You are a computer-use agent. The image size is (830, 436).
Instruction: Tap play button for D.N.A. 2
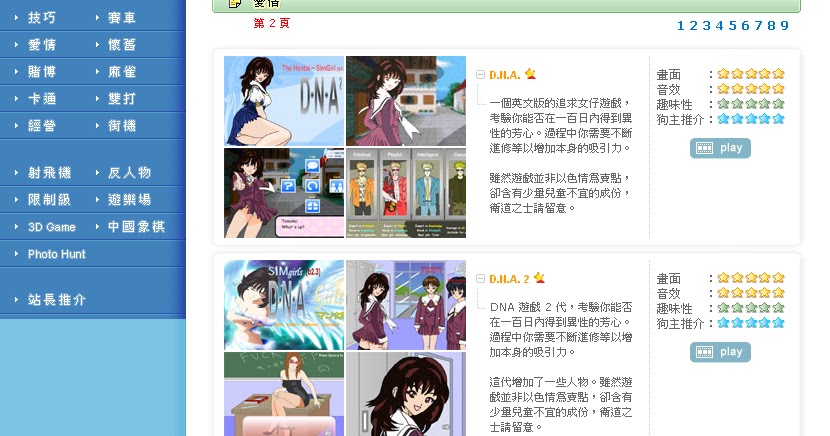[x=720, y=352]
